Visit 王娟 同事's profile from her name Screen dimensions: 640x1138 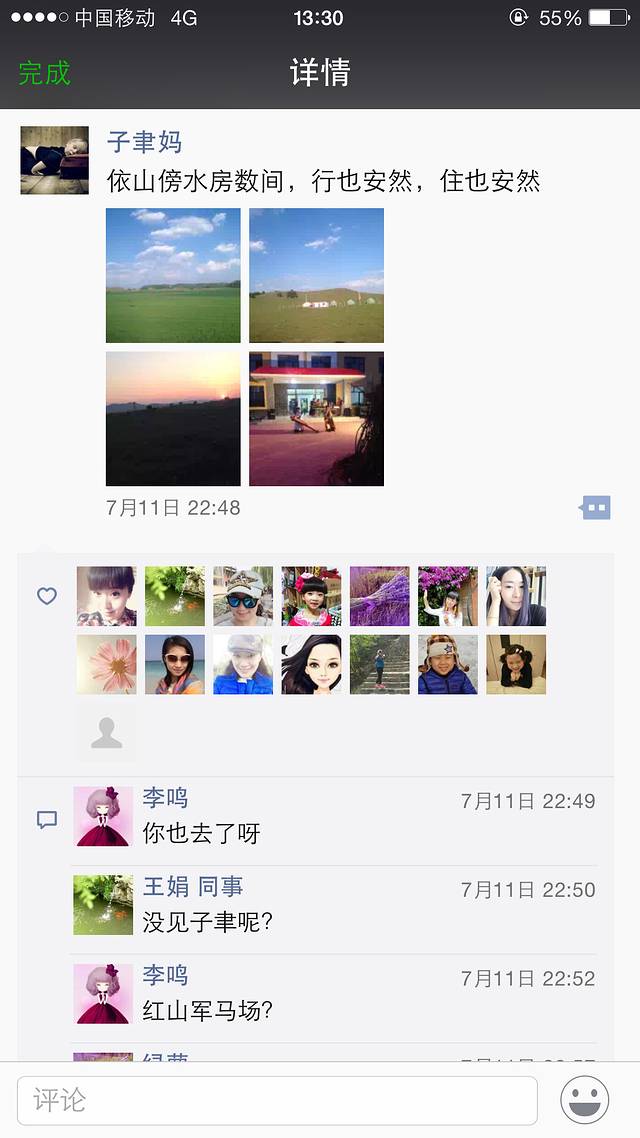pos(193,887)
